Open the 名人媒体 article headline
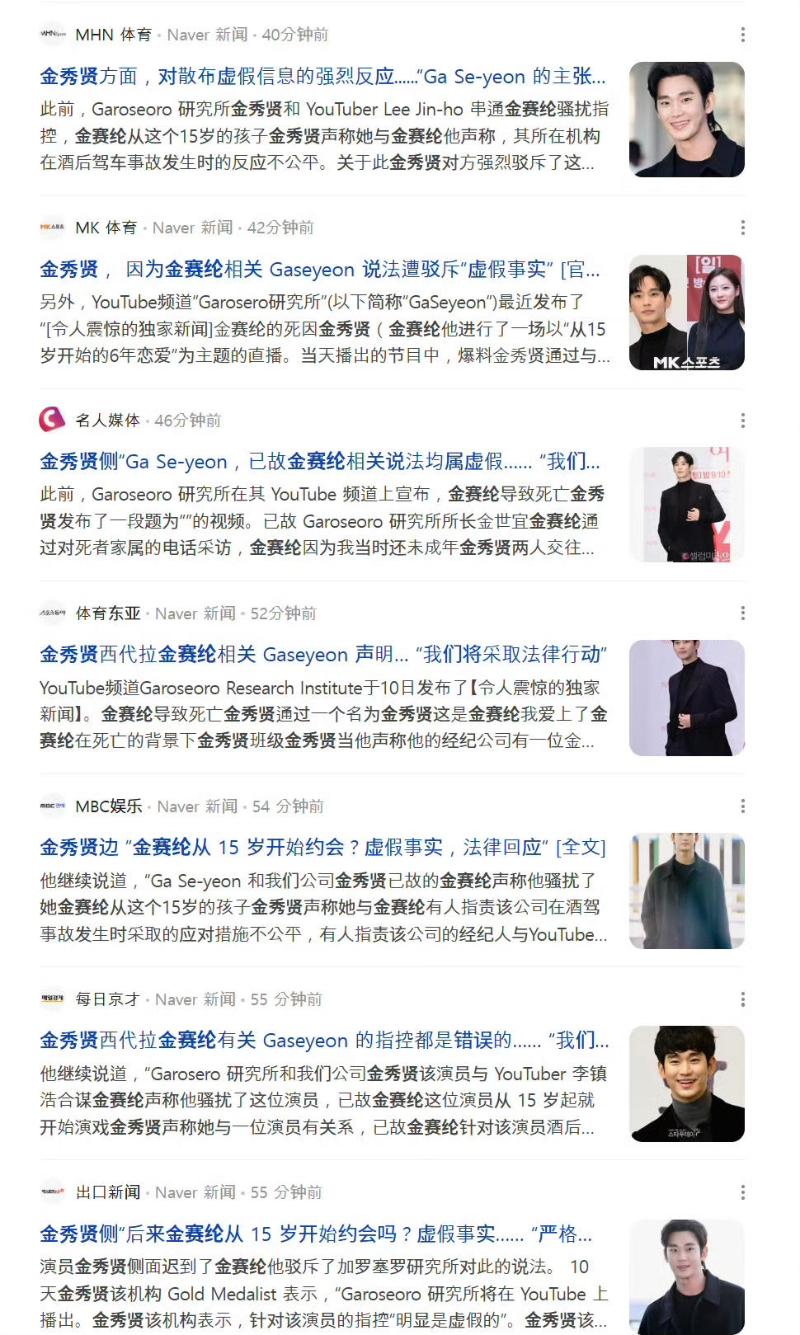The height and width of the screenshot is (1335, 800). pyautogui.click(x=320, y=462)
